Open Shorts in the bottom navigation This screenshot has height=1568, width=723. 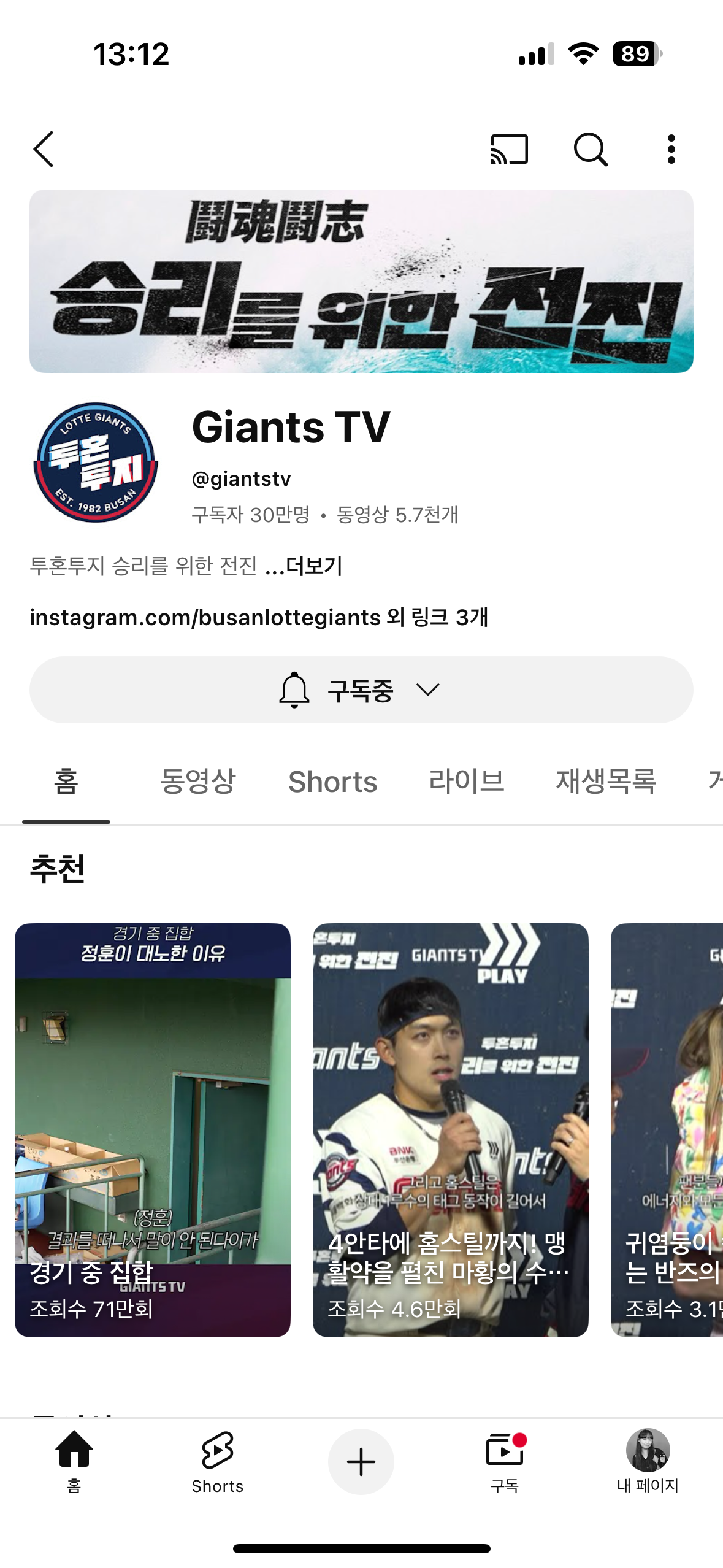coord(218,1461)
